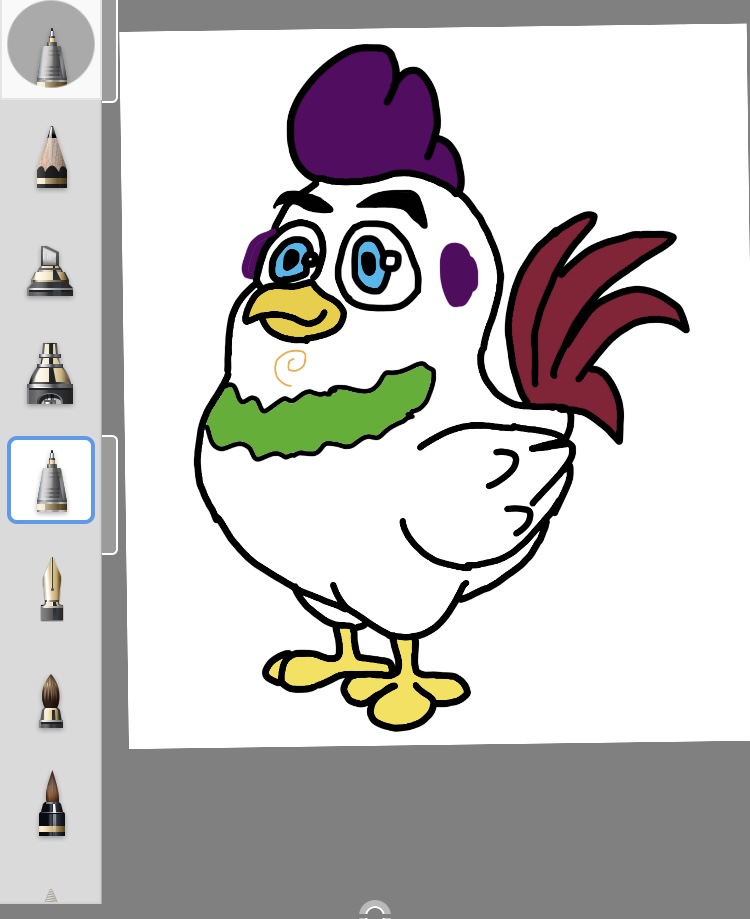Select the highlighted technical pen brush
The width and height of the screenshot is (750, 919).
pyautogui.click(x=51, y=480)
